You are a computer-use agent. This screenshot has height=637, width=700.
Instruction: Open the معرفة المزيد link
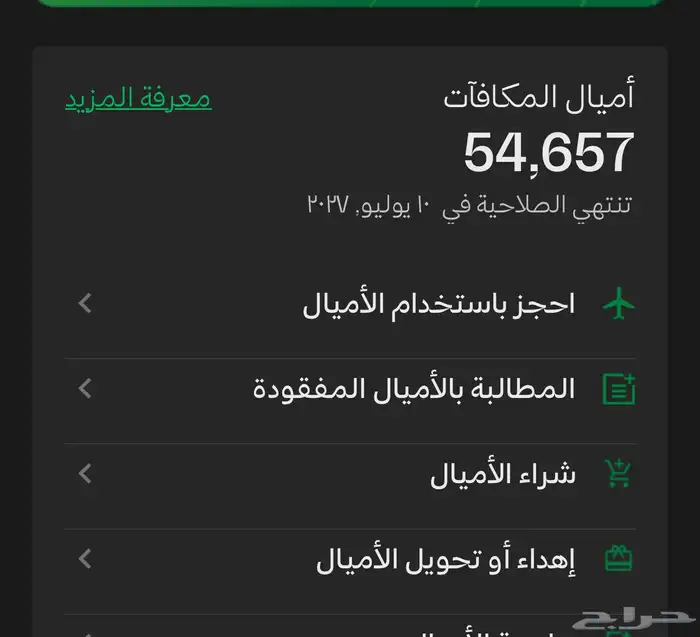139,99
